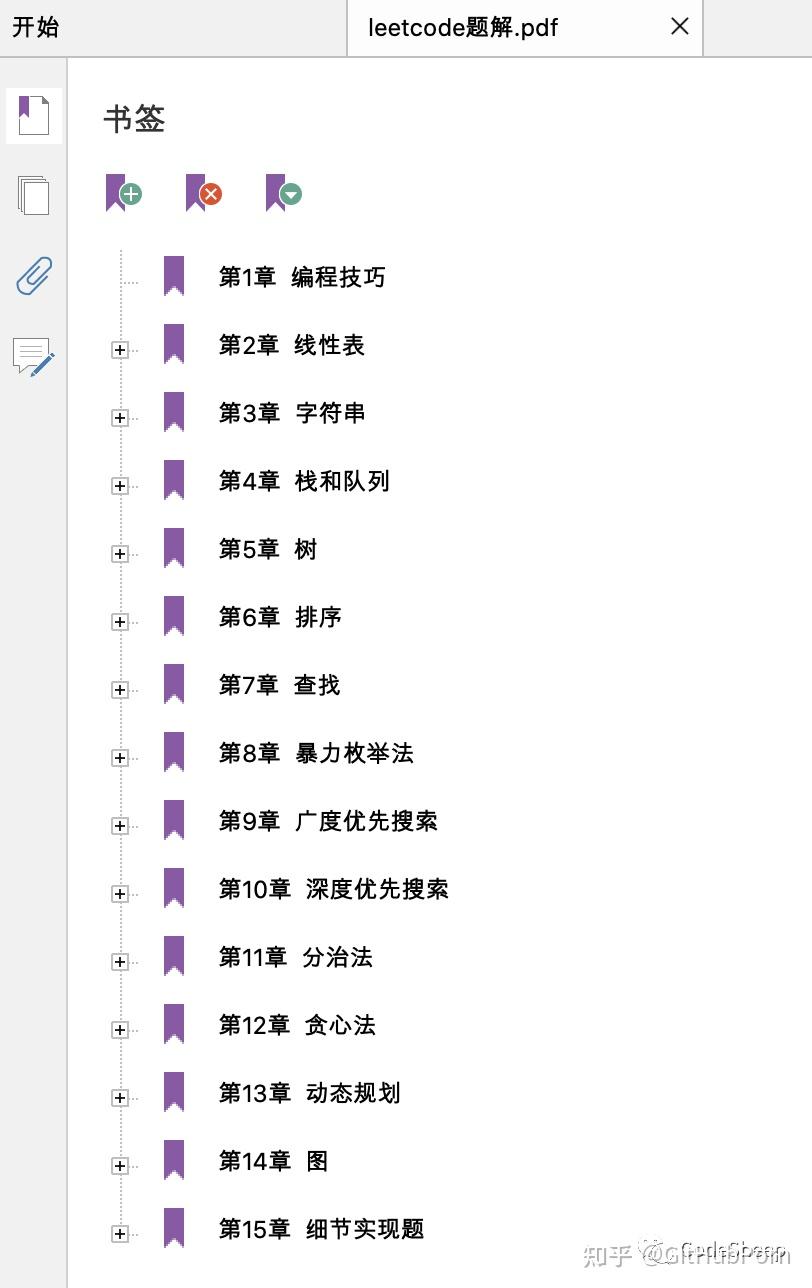Image resolution: width=812 pixels, height=1288 pixels.
Task: Expand the 第9章 广度优先搜索 node
Action: pos(120,826)
